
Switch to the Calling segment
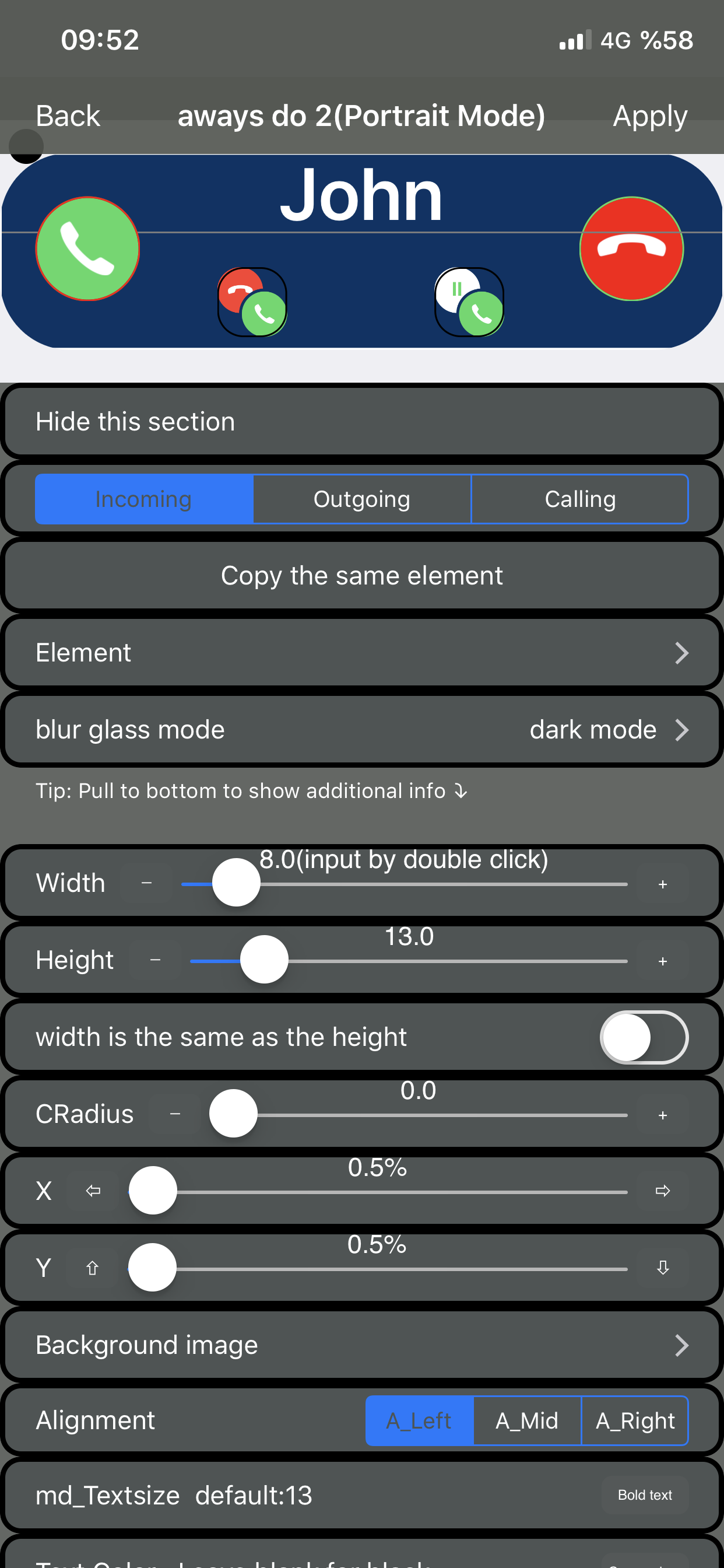579,499
